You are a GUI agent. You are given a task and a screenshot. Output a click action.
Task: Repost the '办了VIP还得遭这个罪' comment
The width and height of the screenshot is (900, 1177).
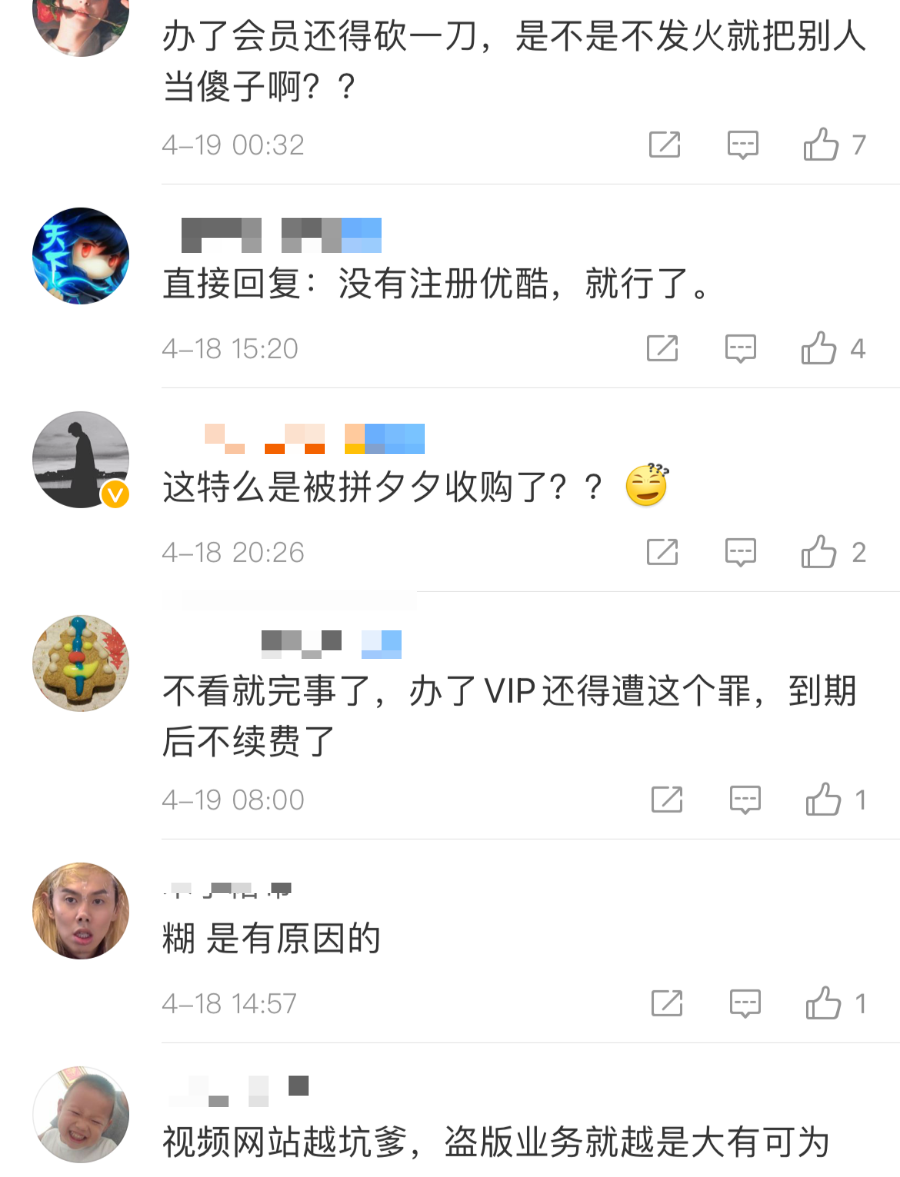point(667,800)
